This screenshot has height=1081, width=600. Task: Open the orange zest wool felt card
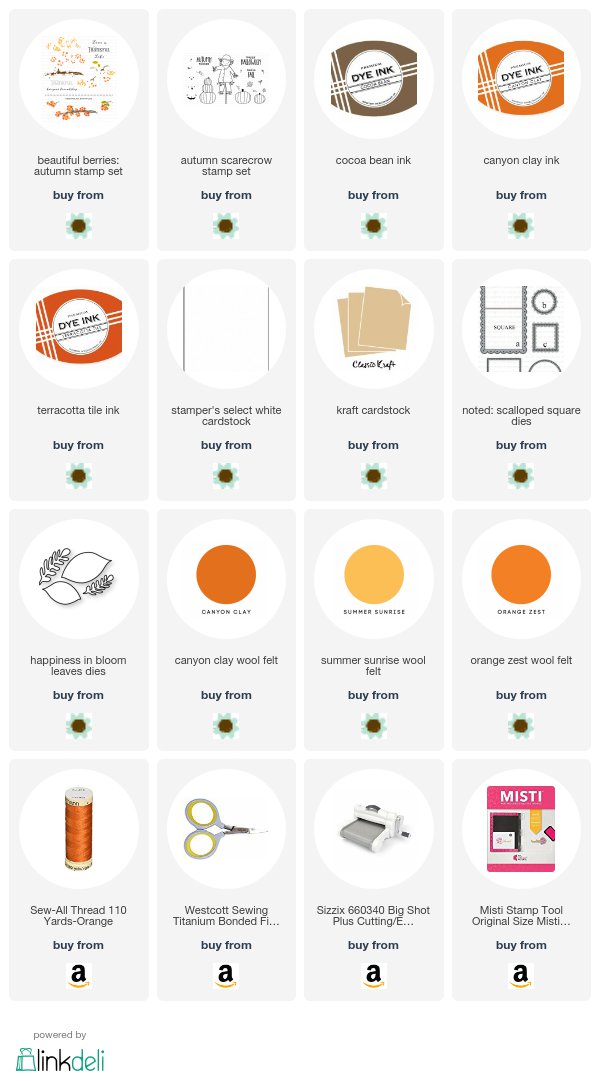(x=521, y=629)
